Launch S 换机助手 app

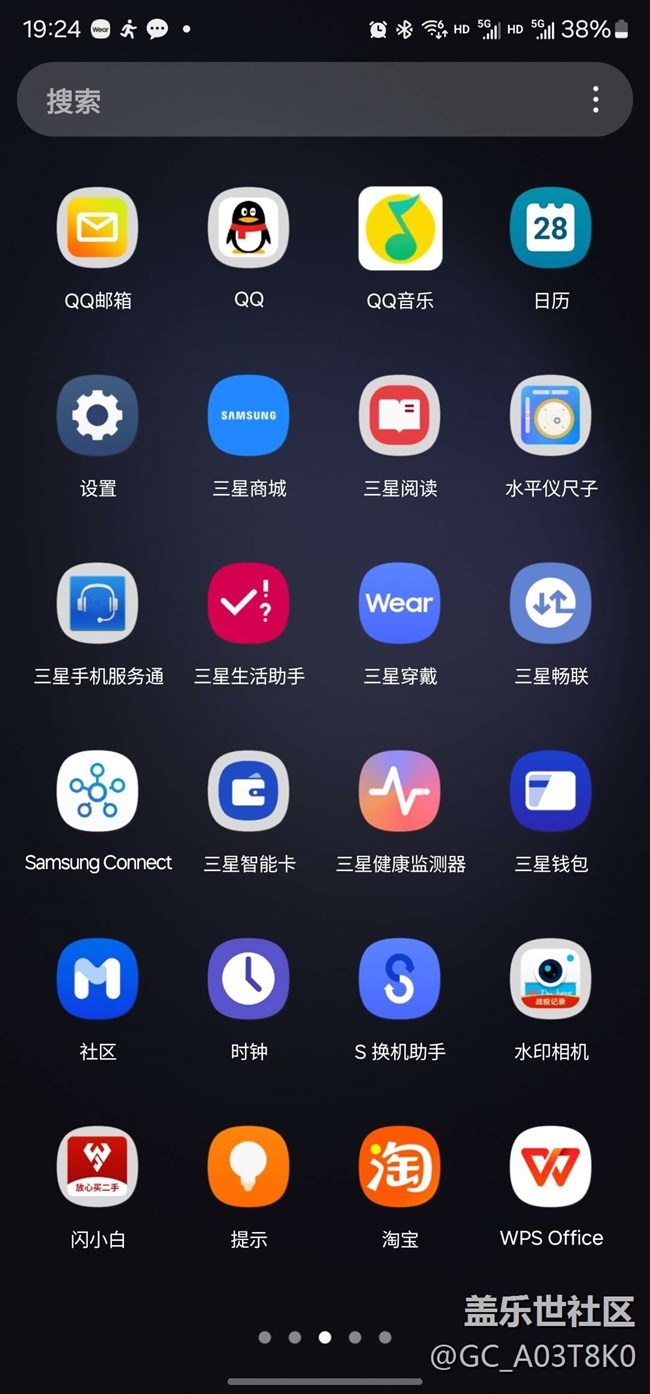(x=400, y=980)
